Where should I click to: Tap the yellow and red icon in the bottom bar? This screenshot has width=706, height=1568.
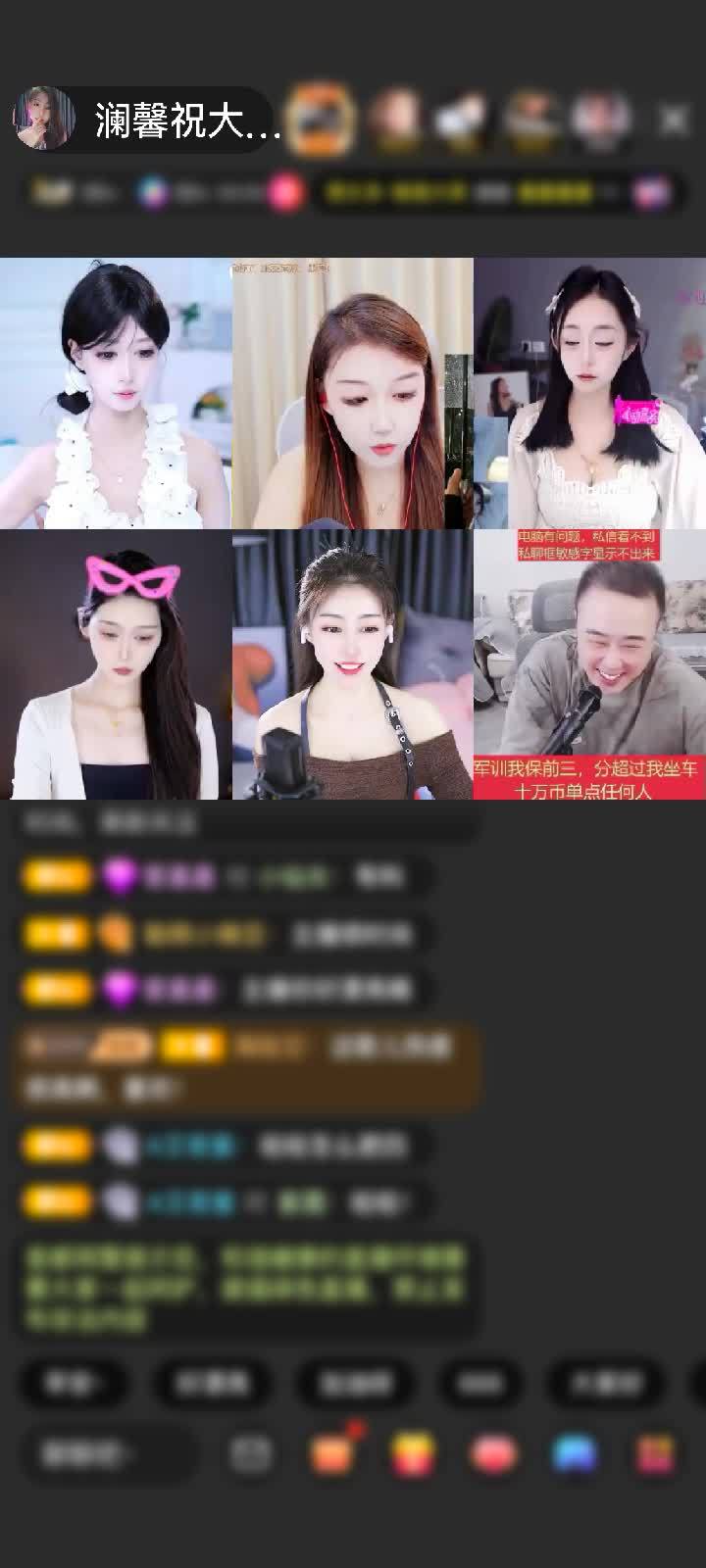click(x=414, y=1454)
